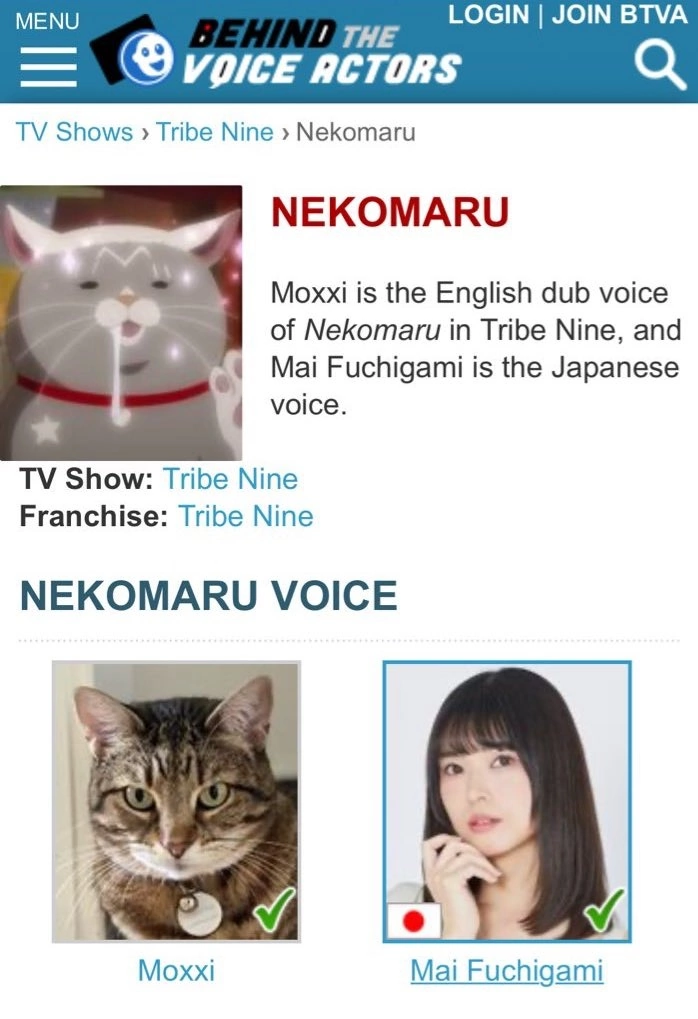Navigate to TV Shows breadcrumb
This screenshot has height=1019, width=698.
pos(75,132)
